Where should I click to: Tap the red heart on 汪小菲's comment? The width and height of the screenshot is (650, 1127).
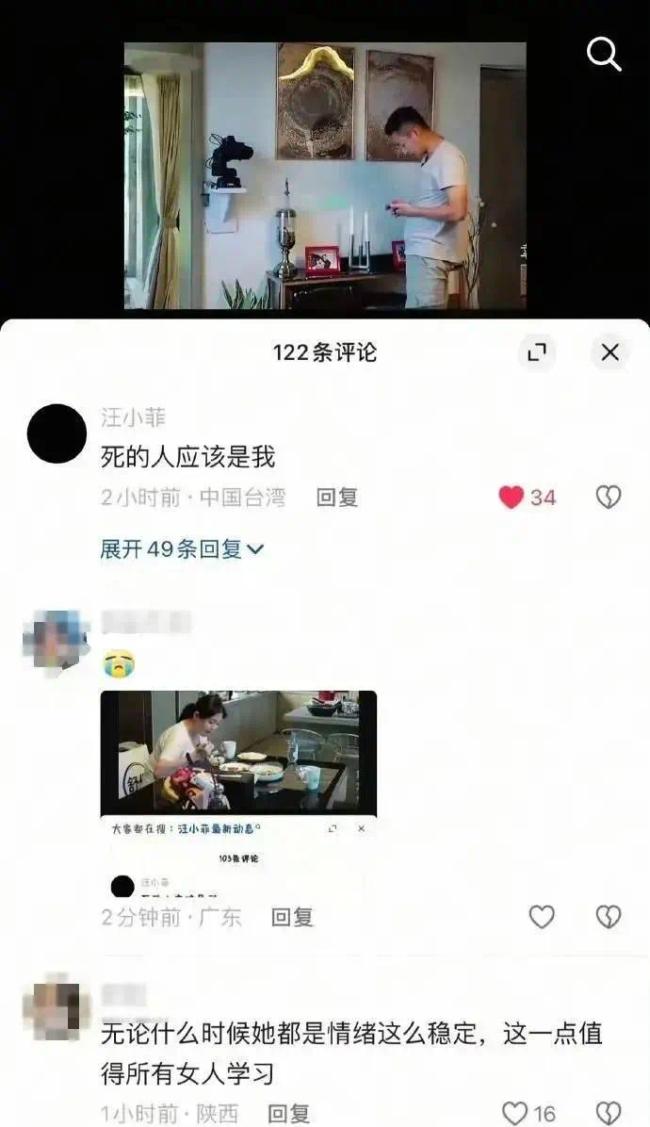[x=512, y=497]
